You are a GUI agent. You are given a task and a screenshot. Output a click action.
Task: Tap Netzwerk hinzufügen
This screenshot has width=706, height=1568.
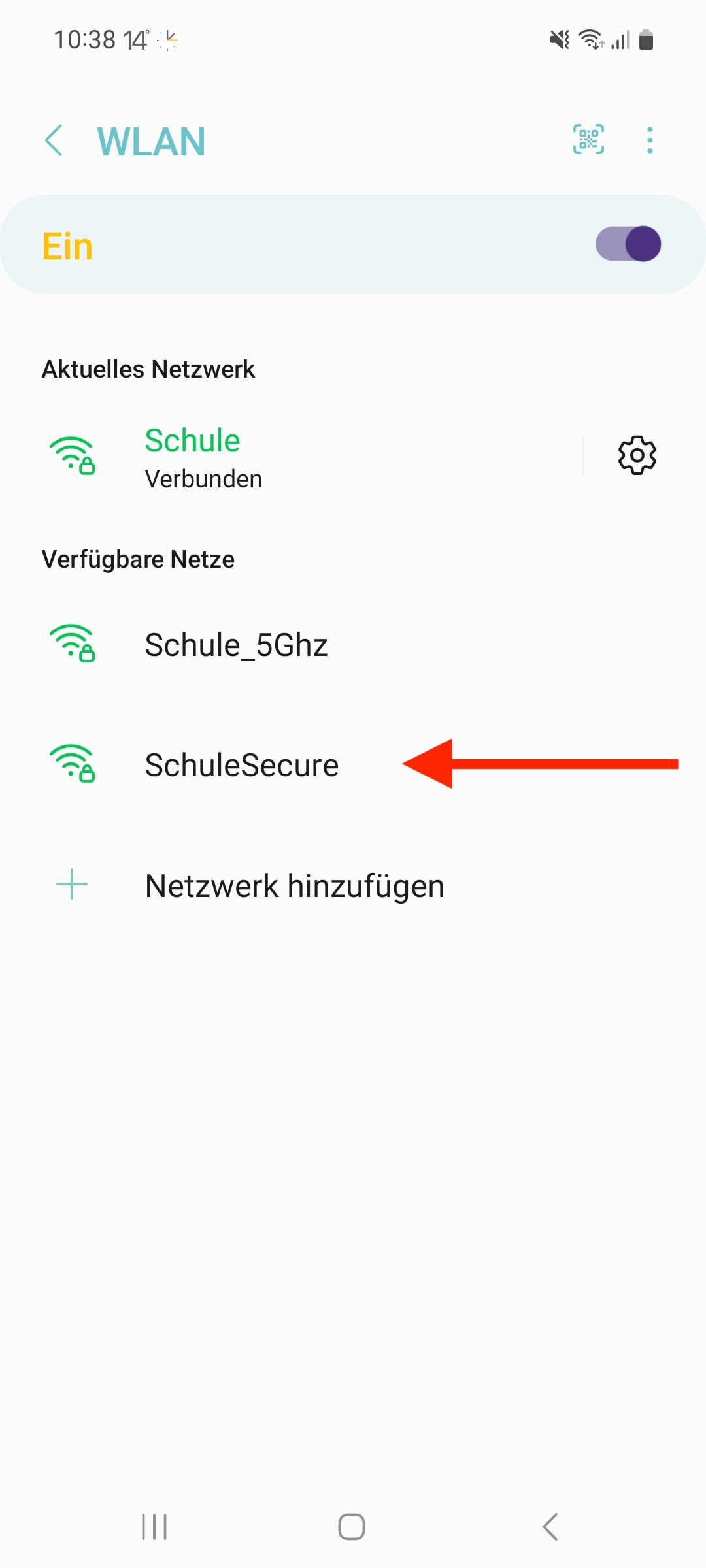(295, 885)
